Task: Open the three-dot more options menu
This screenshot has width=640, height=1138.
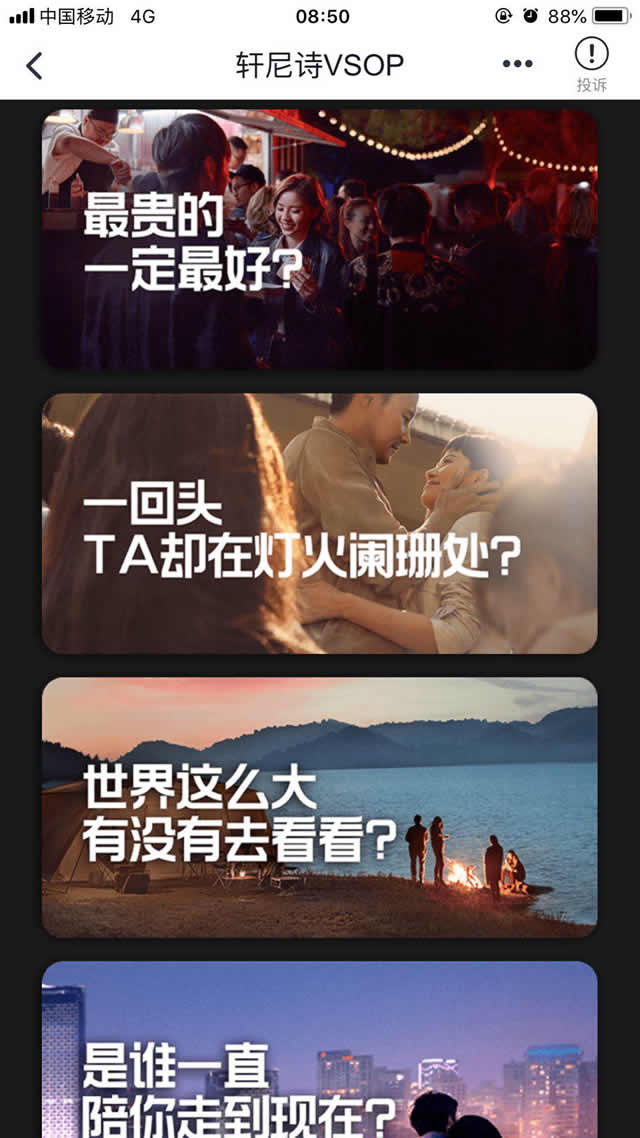Action: click(517, 65)
